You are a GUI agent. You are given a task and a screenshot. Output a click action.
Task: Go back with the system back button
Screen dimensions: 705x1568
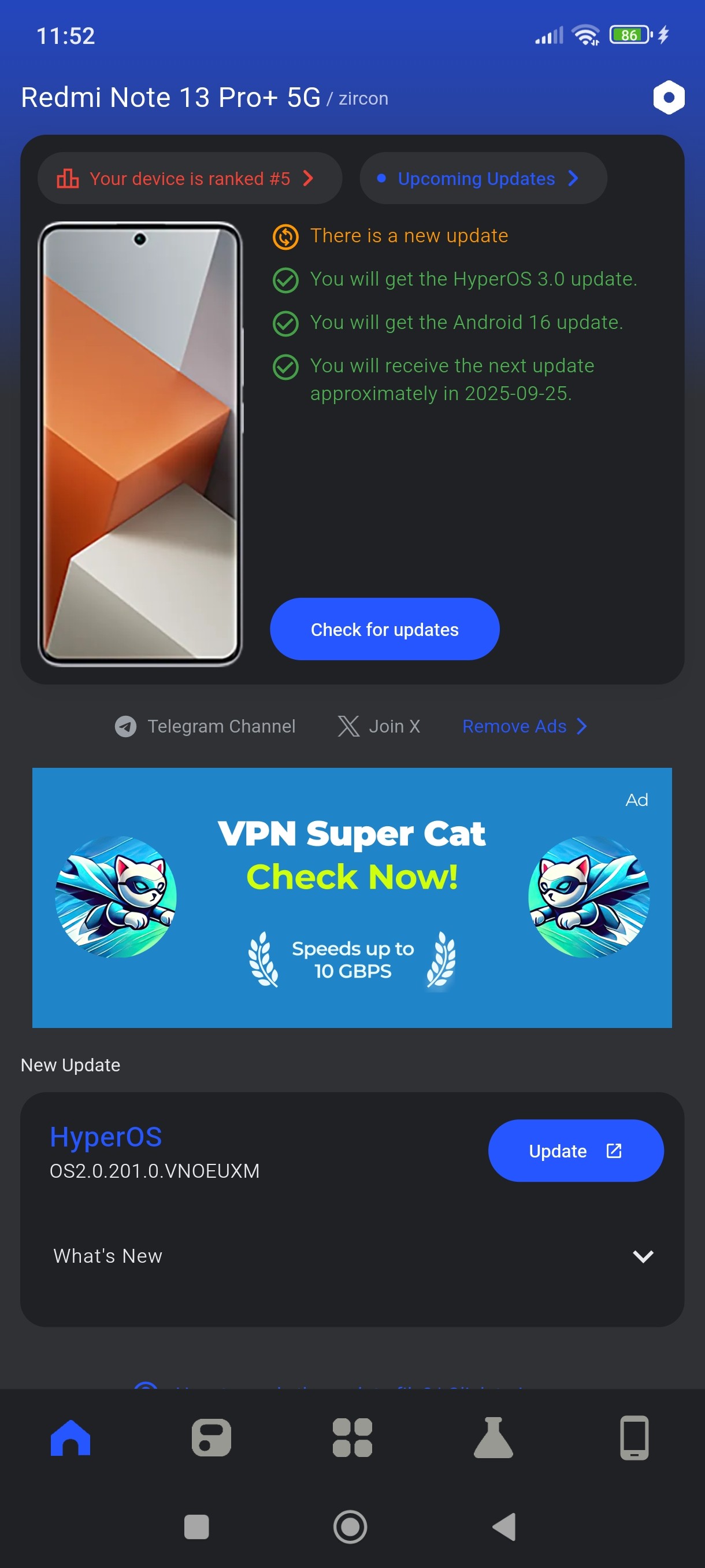[504, 1526]
